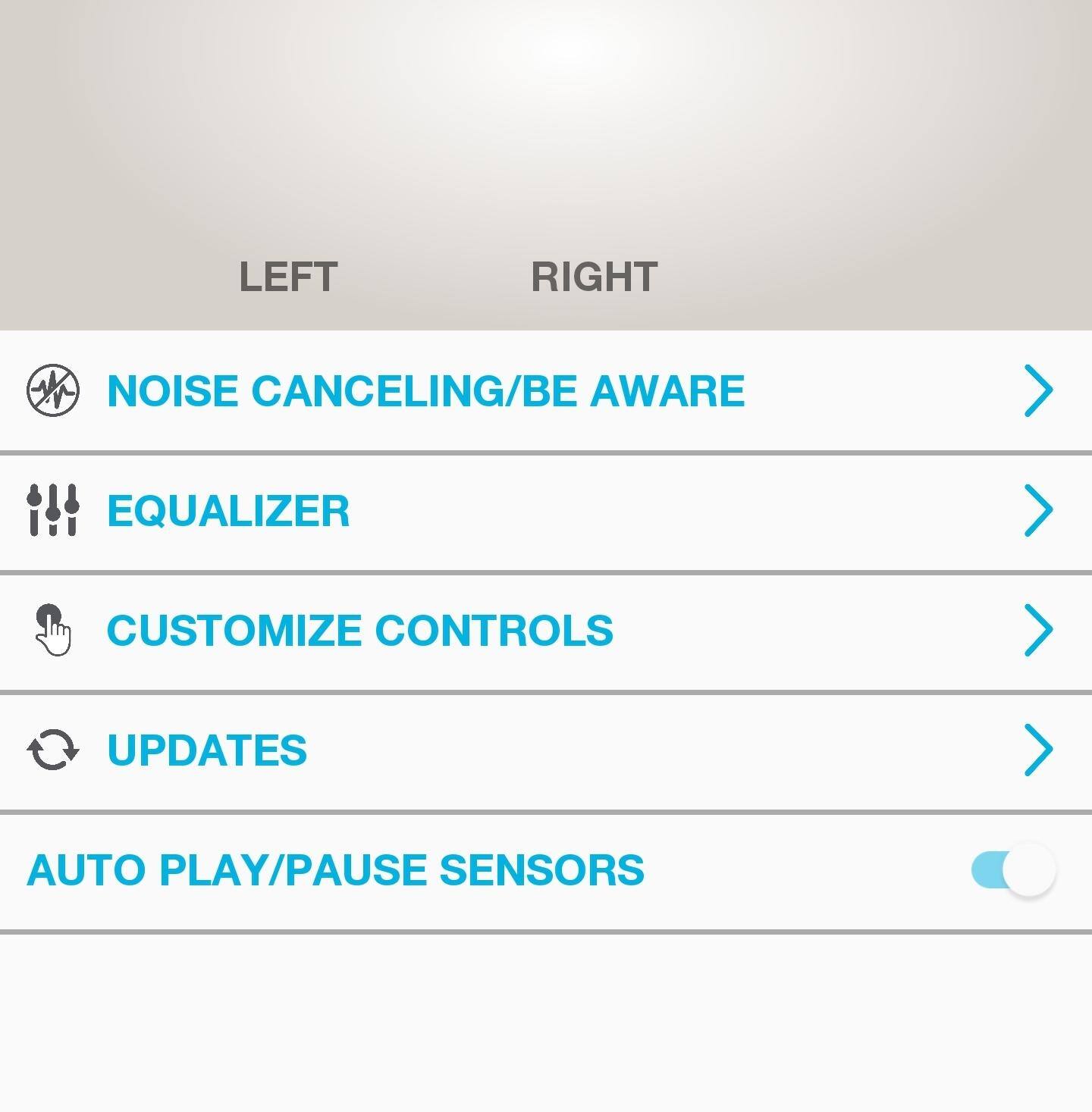Screen dimensions: 1092x1112
Task: Open Noise Canceling/Be Aware settings
Action: (425, 391)
